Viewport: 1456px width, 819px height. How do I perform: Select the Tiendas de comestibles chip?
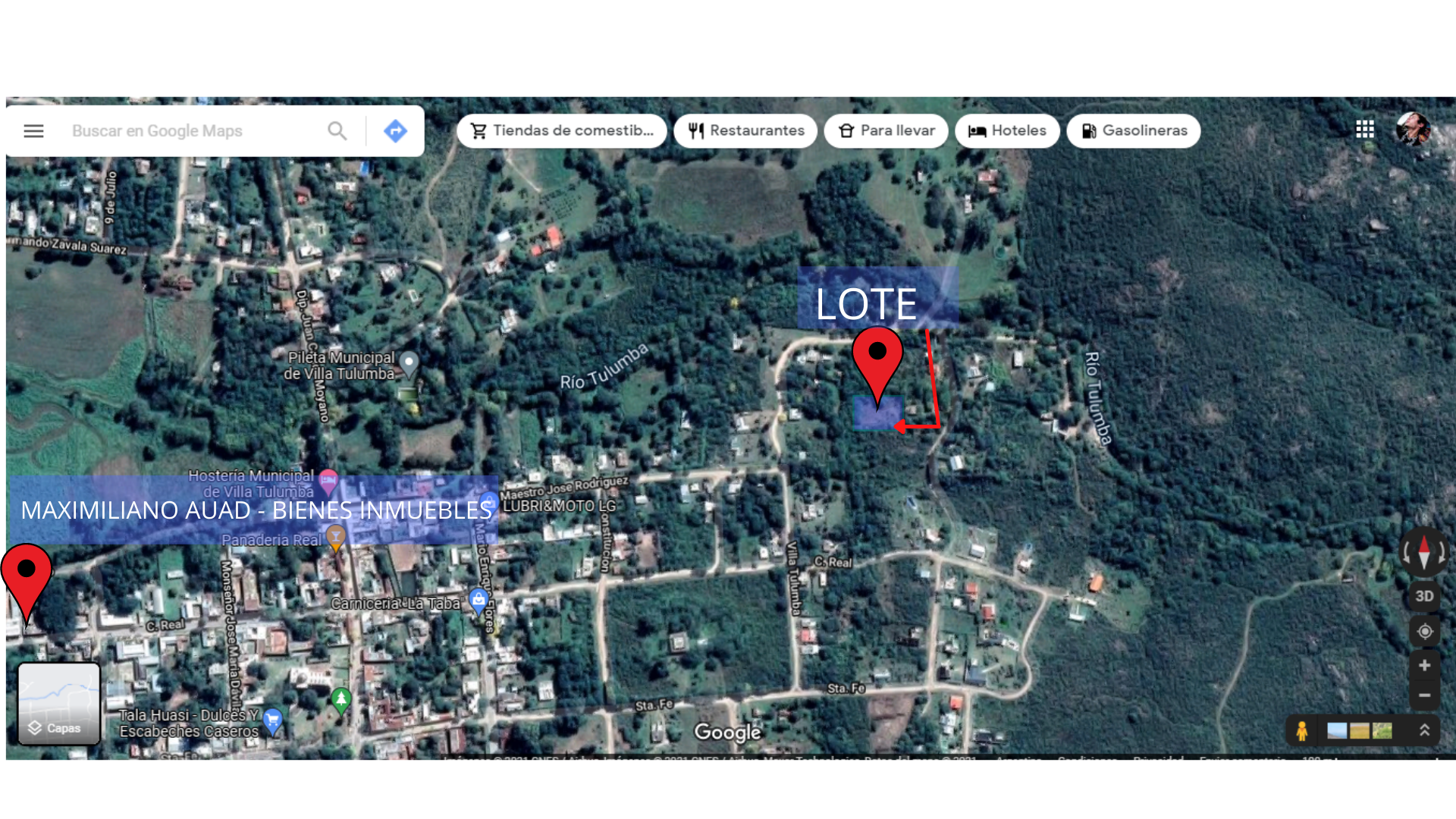(562, 130)
